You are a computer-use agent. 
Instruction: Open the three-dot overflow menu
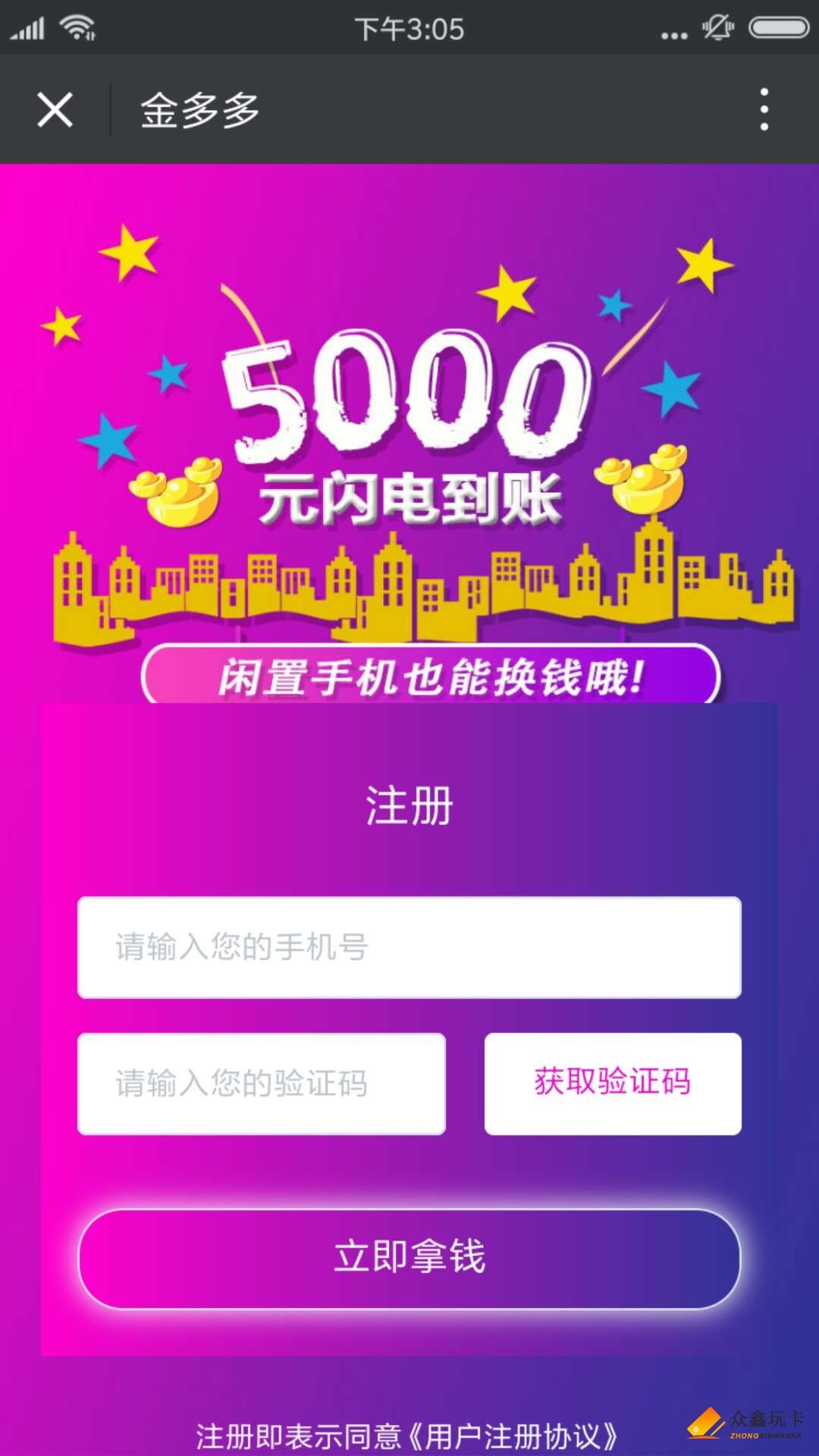(x=764, y=109)
